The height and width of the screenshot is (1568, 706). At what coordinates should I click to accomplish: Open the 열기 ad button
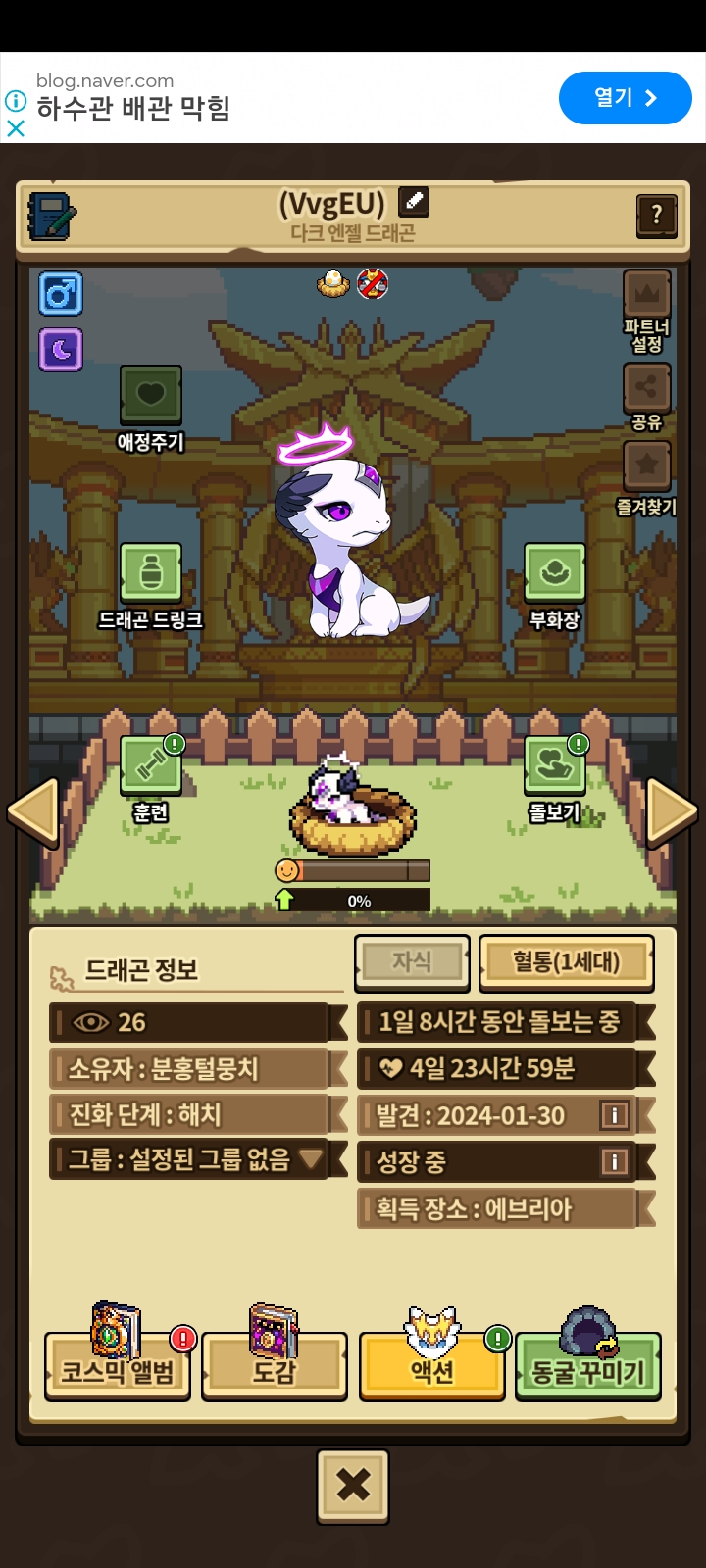[x=625, y=98]
